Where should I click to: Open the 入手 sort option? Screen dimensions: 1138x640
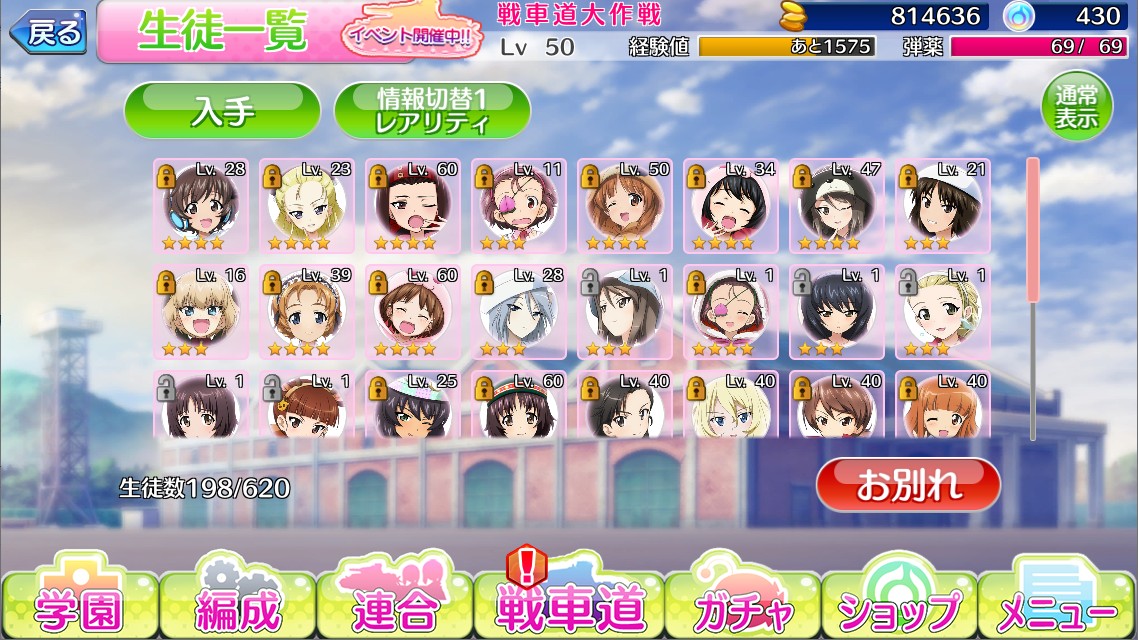click(x=222, y=110)
